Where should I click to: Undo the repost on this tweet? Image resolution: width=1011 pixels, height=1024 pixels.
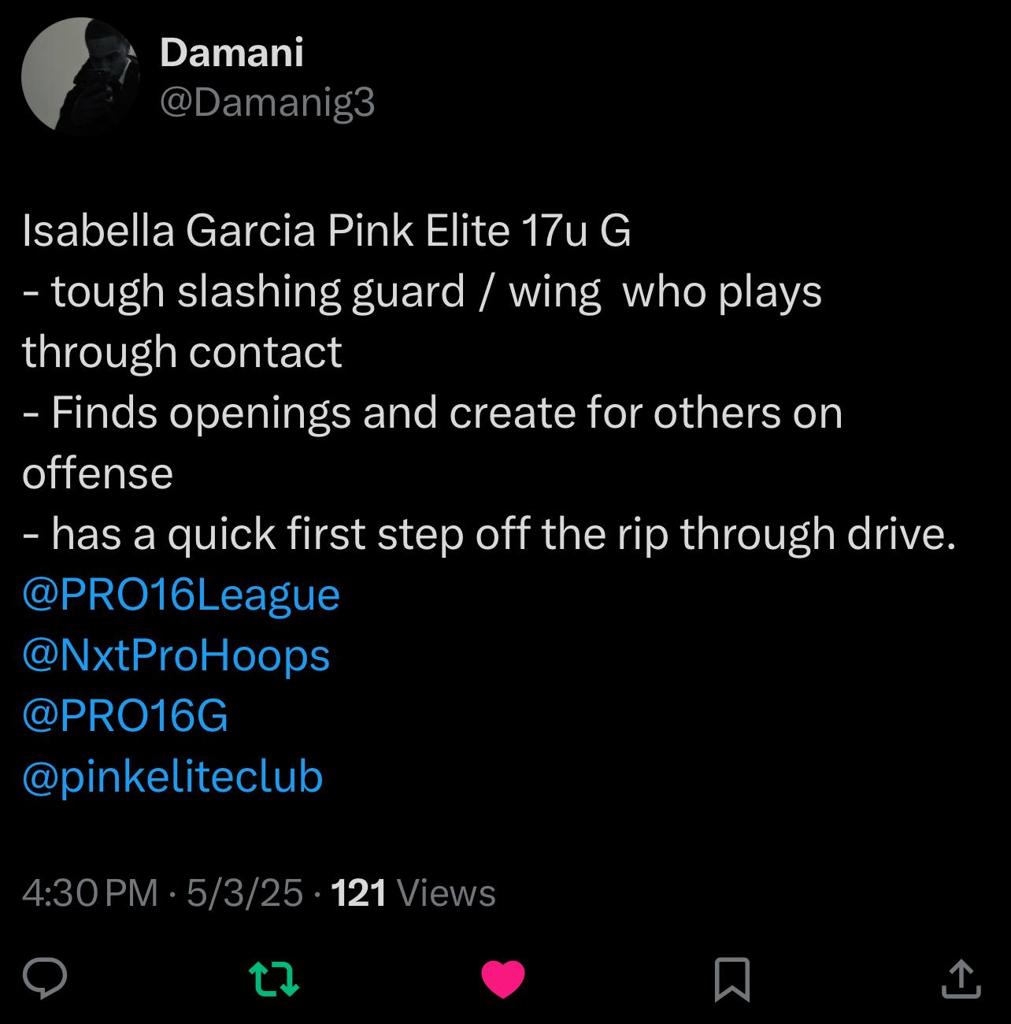point(274,979)
